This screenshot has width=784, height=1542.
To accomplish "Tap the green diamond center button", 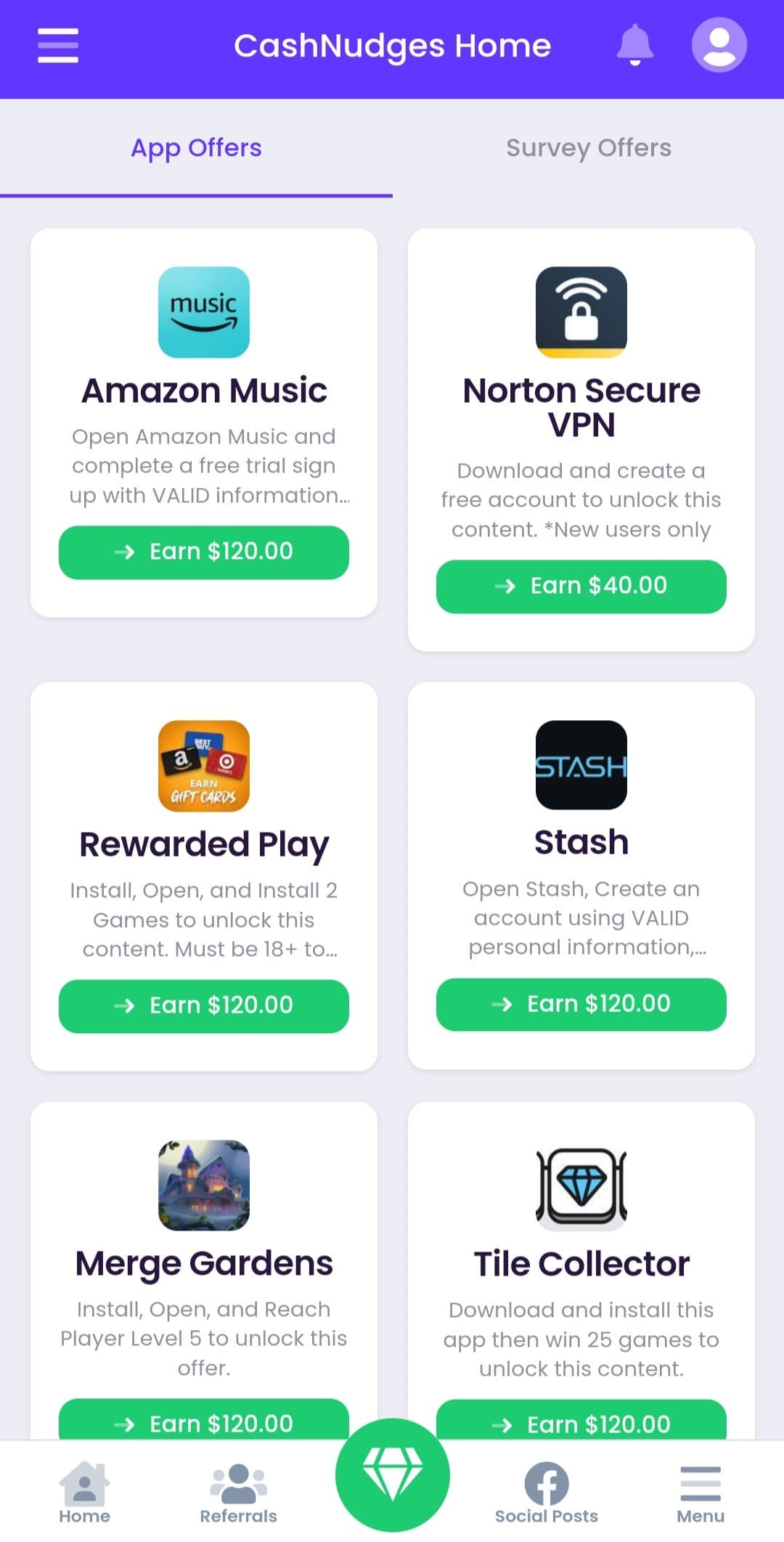I will tap(393, 1474).
